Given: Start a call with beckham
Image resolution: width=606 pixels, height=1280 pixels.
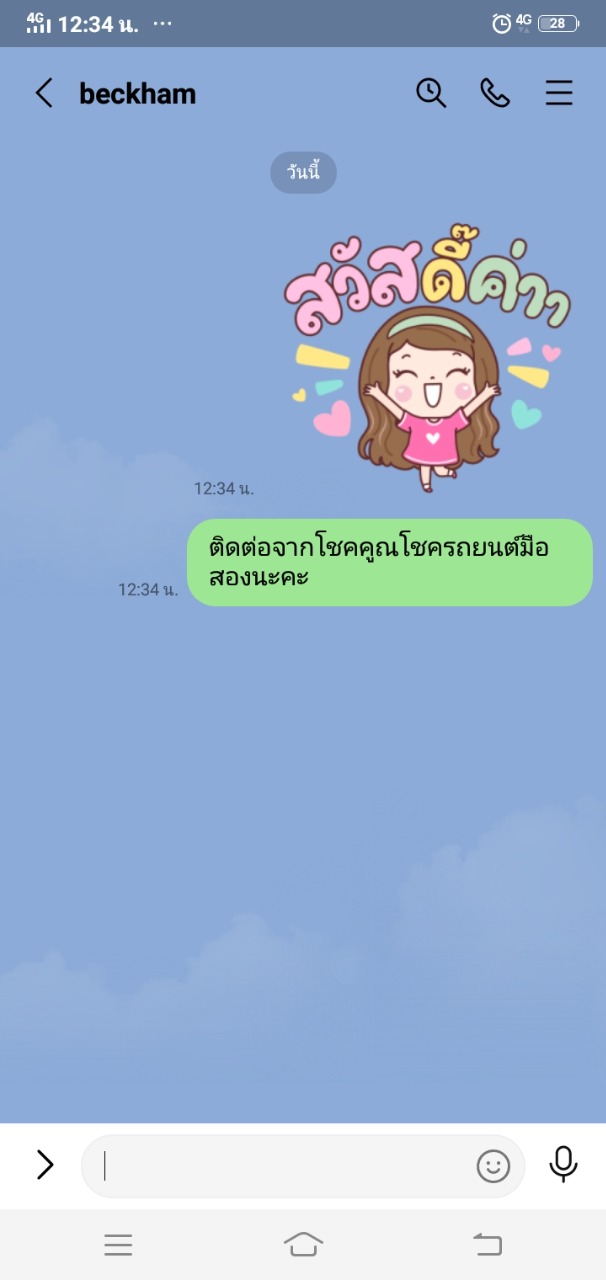Looking at the screenshot, I should [495, 93].
